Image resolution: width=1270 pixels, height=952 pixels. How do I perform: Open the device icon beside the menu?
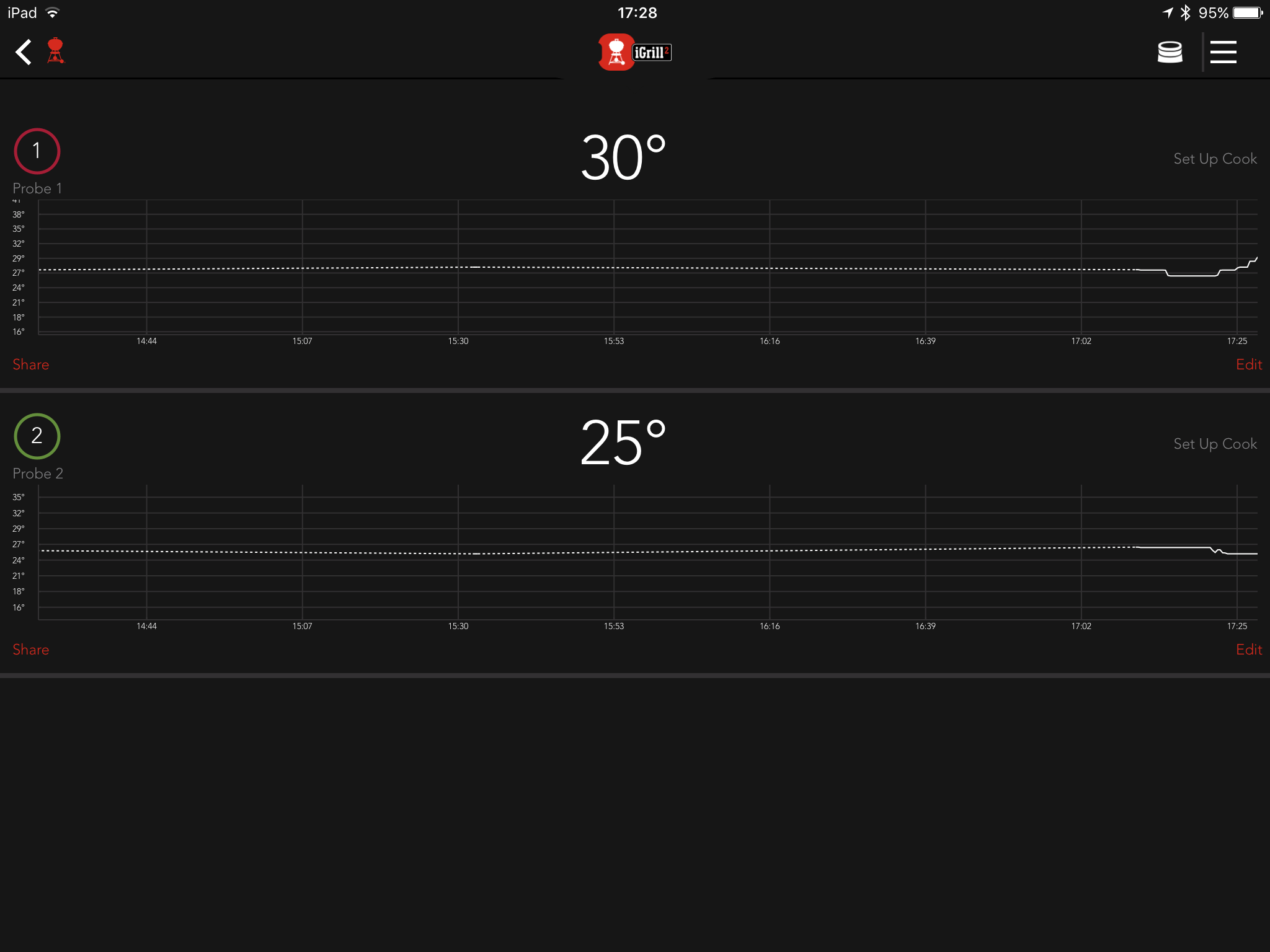[1170, 52]
